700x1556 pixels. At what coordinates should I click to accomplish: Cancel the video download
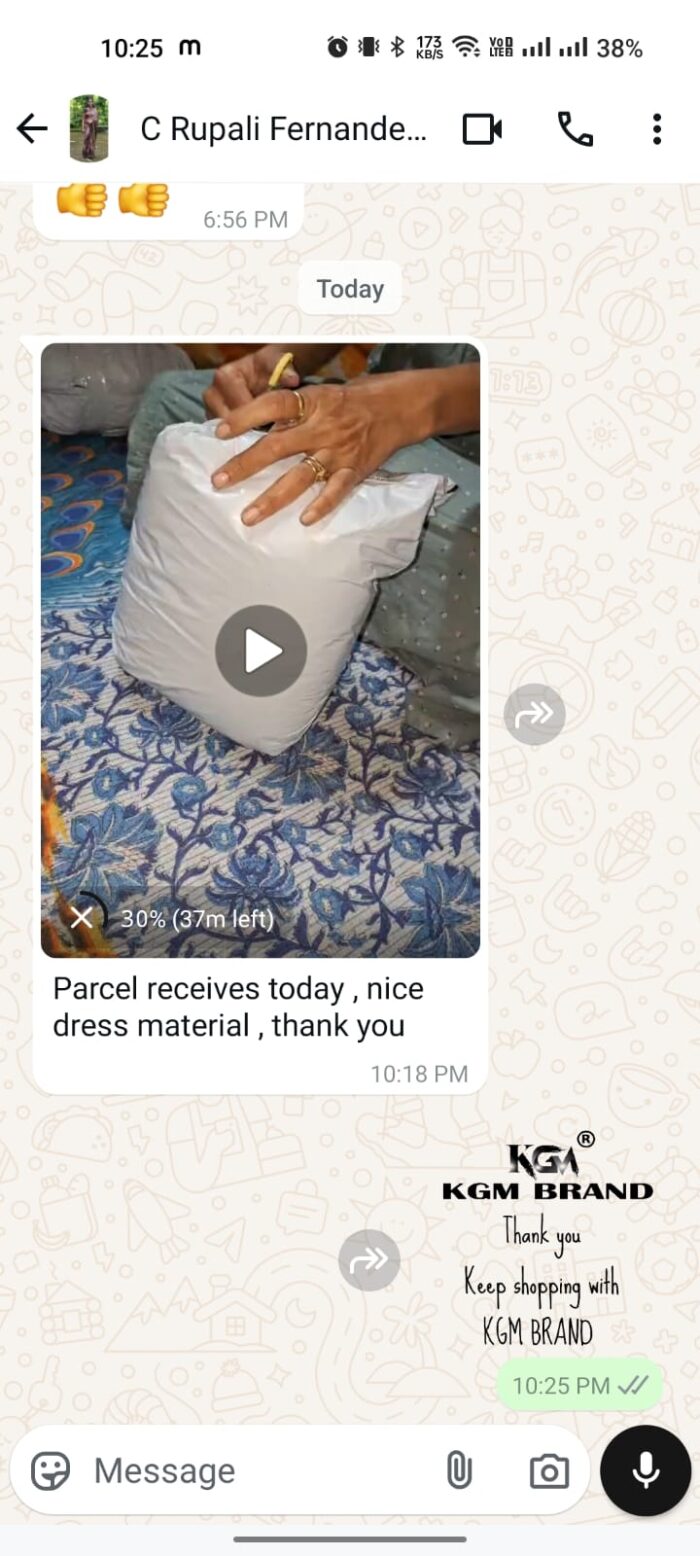tap(82, 917)
